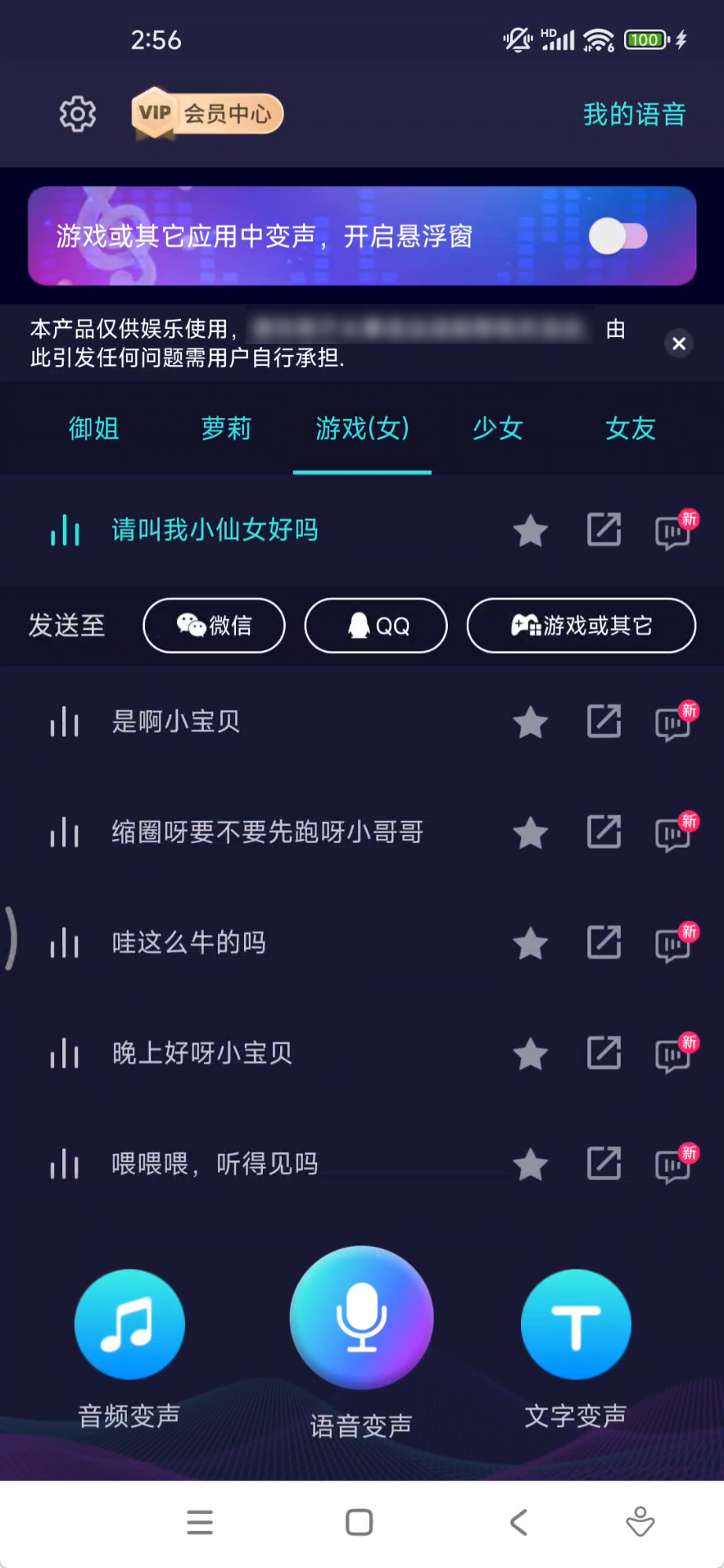
Task: Switch to the 御姐 tab
Action: (94, 429)
